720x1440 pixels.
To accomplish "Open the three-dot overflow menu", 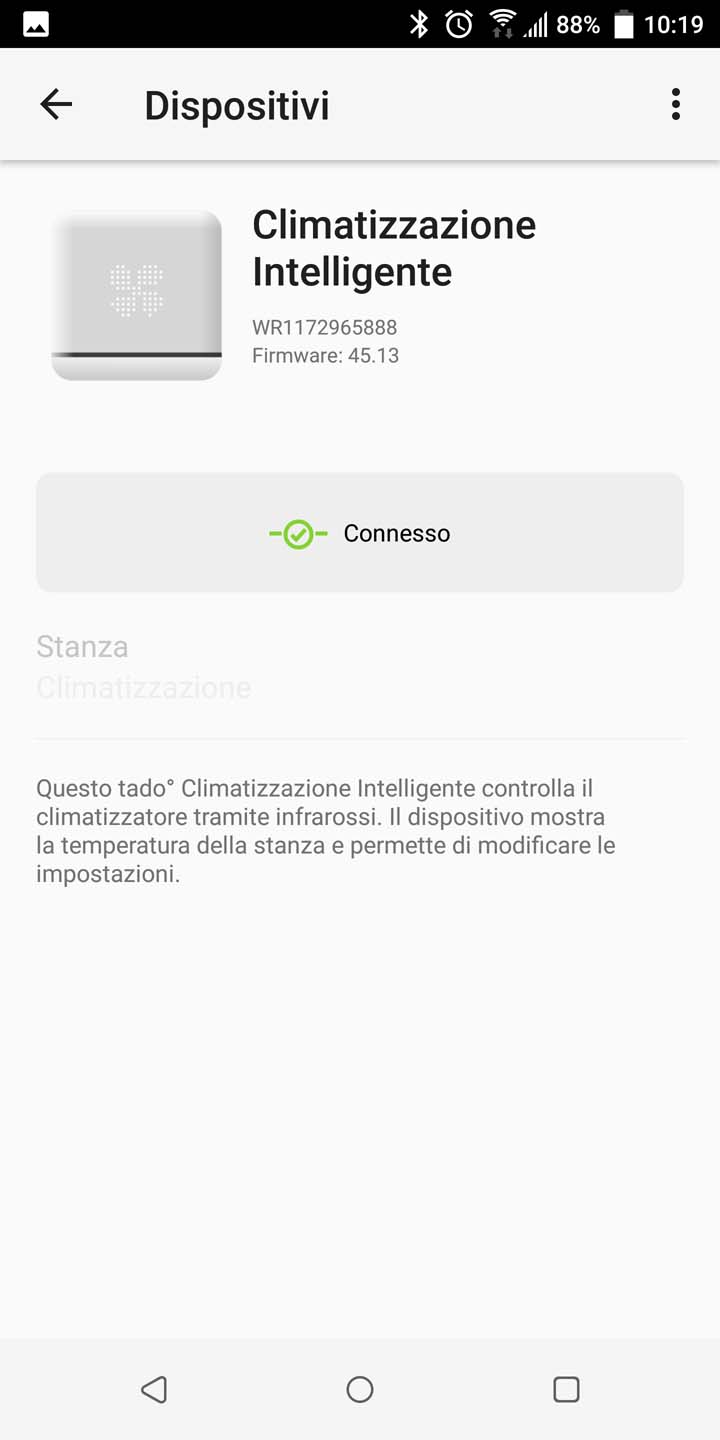I will coord(676,105).
